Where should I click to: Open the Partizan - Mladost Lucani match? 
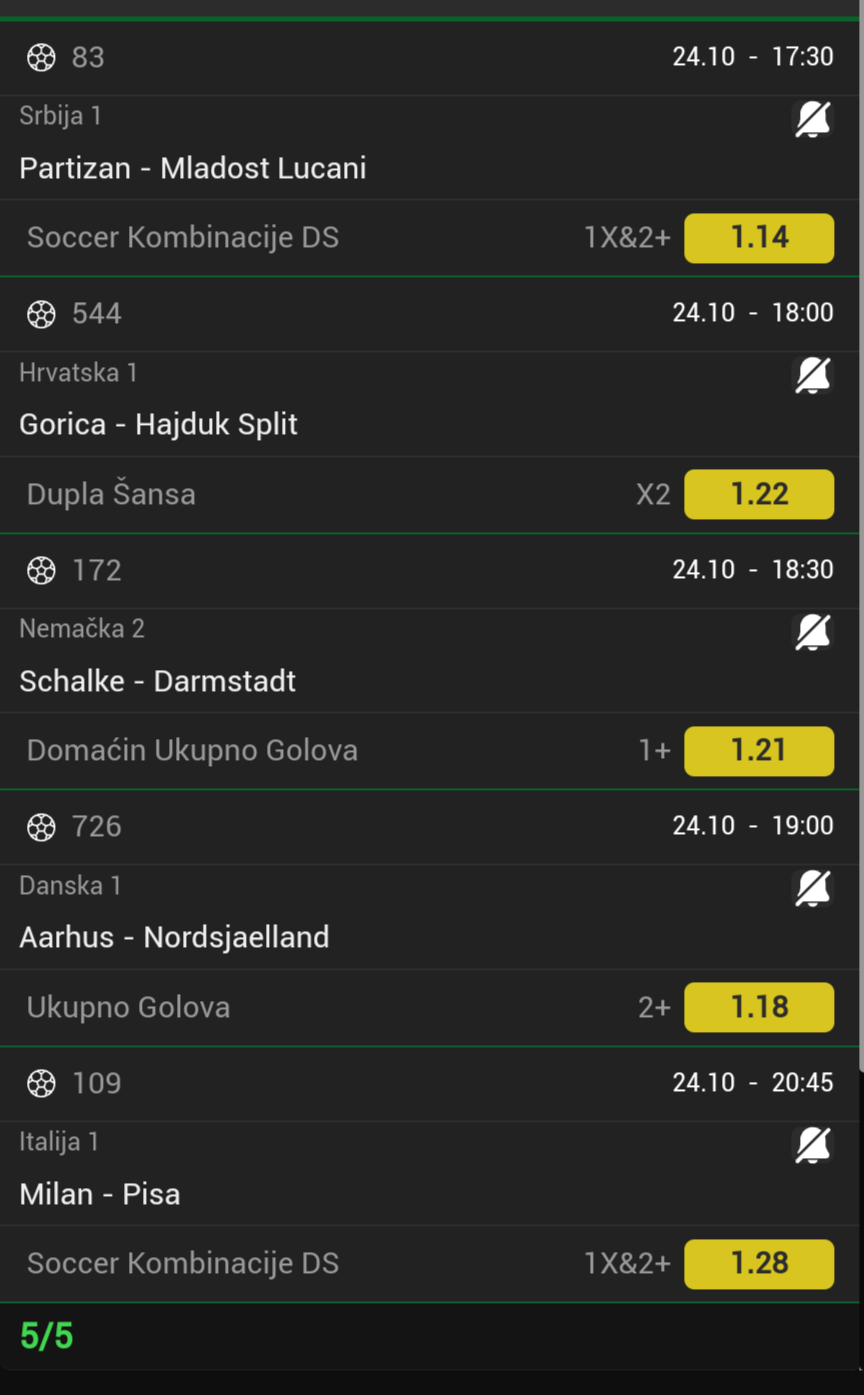[x=193, y=168]
